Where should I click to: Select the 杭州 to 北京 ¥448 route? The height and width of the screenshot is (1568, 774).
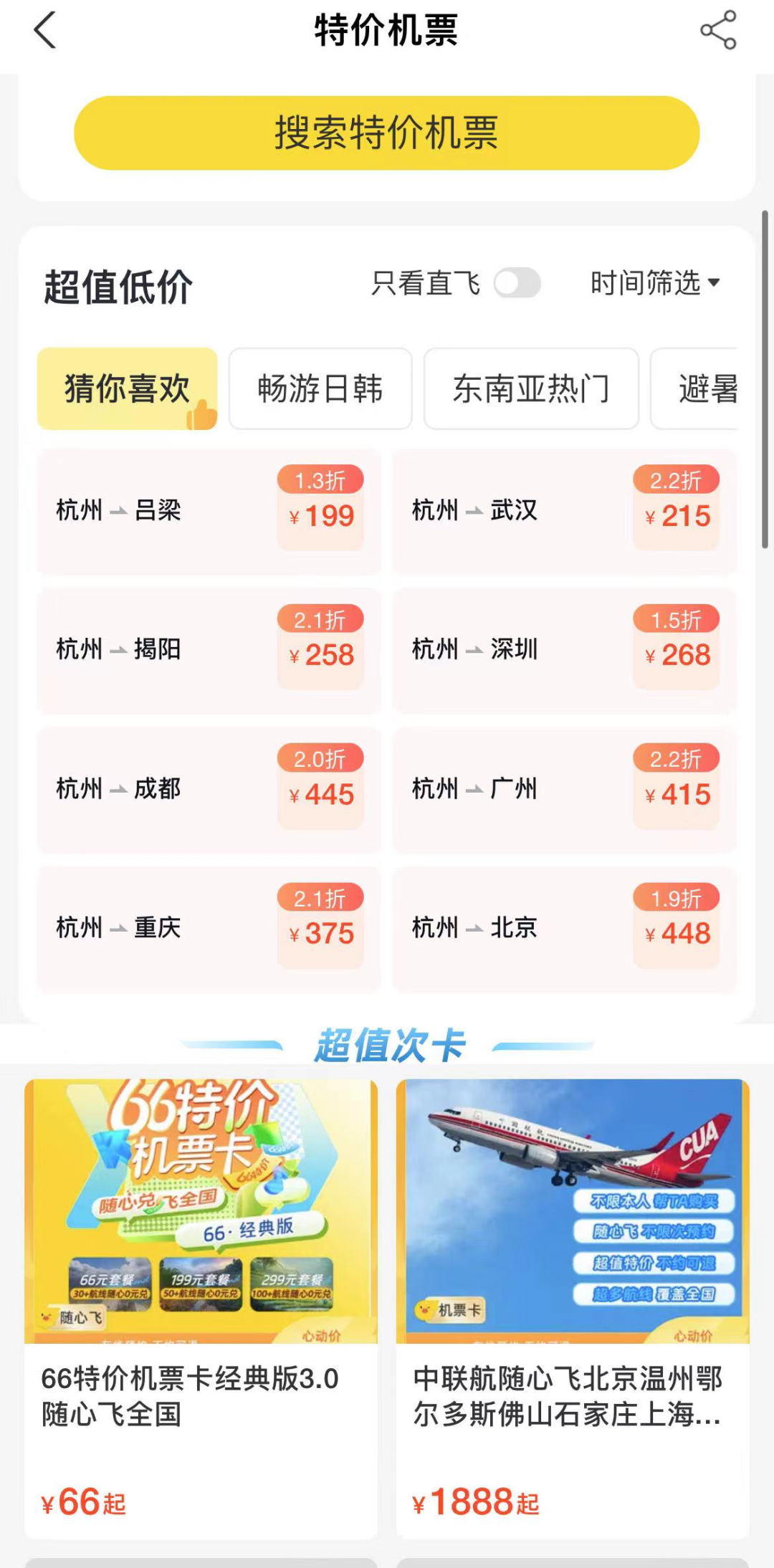564,929
